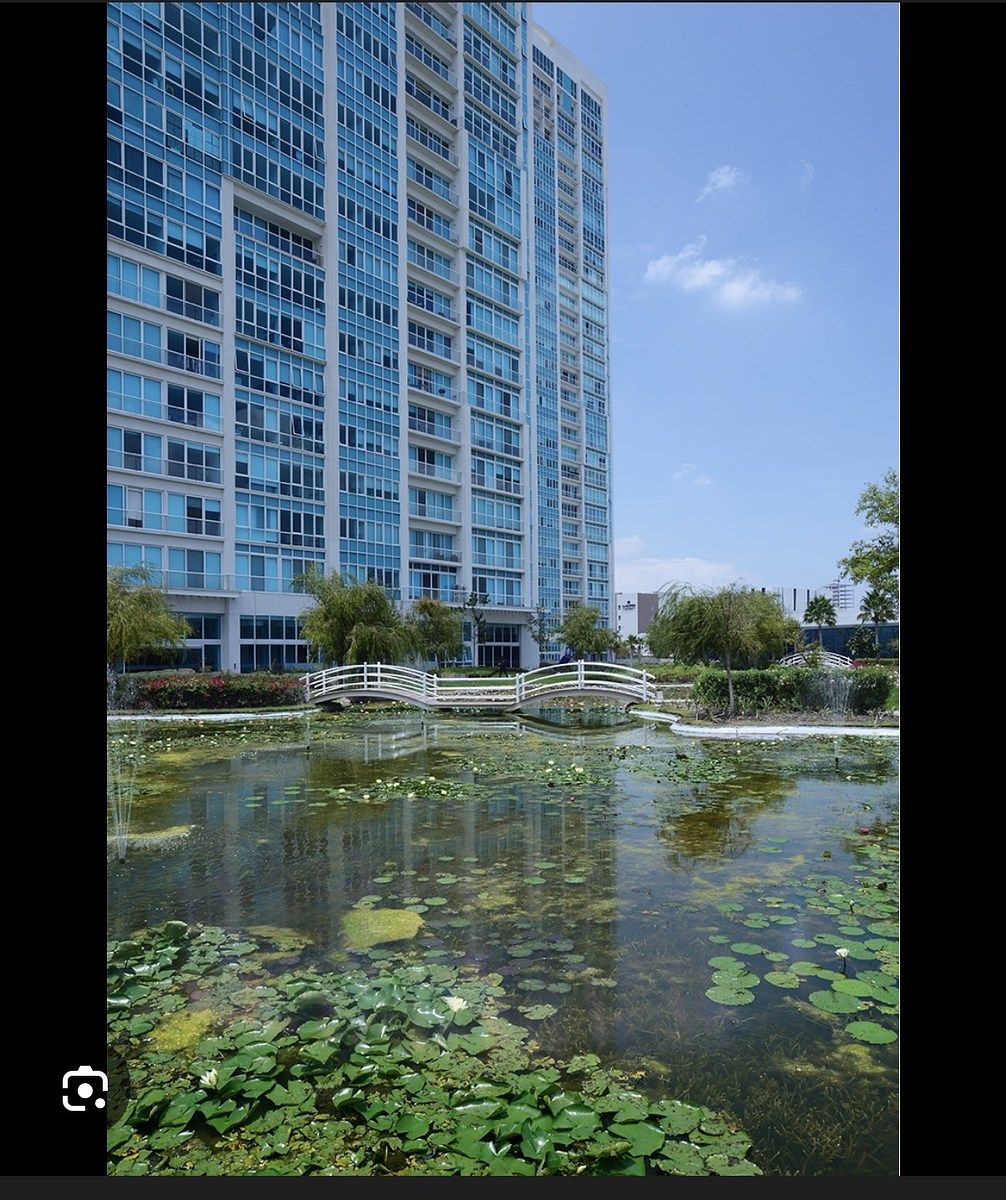
Task: Tap the building and pond photo
Action: coord(503,588)
